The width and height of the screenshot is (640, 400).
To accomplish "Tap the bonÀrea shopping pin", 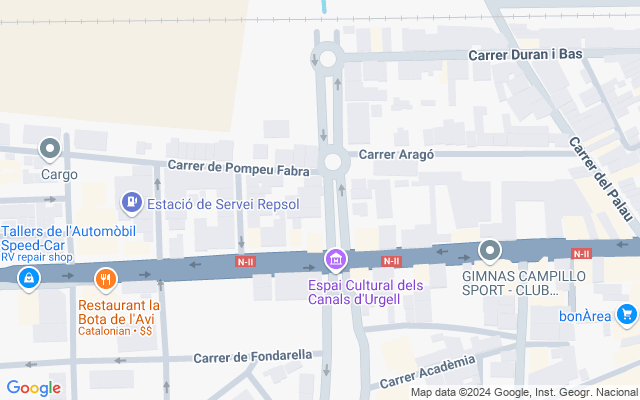I will (627, 316).
